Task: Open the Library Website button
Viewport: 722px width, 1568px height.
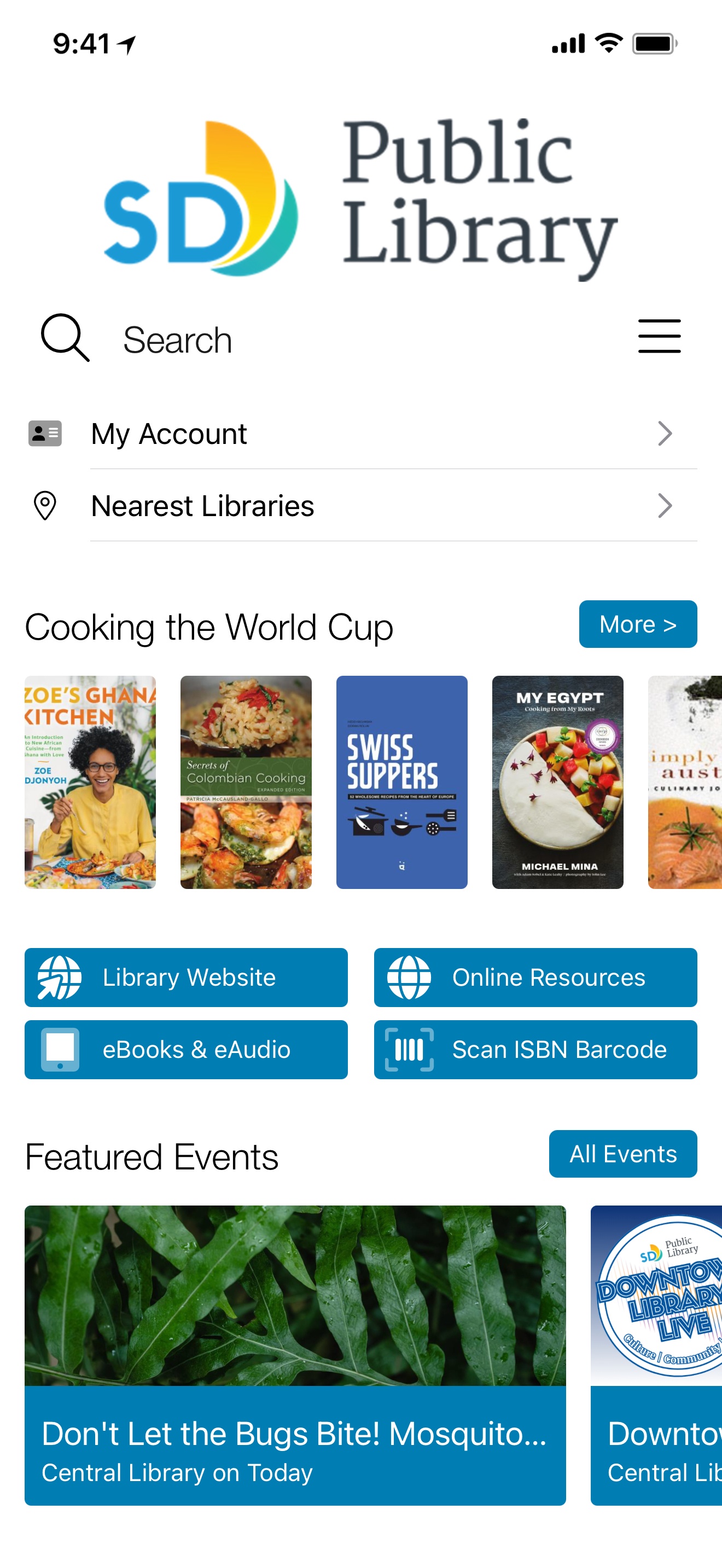Action: [185, 977]
